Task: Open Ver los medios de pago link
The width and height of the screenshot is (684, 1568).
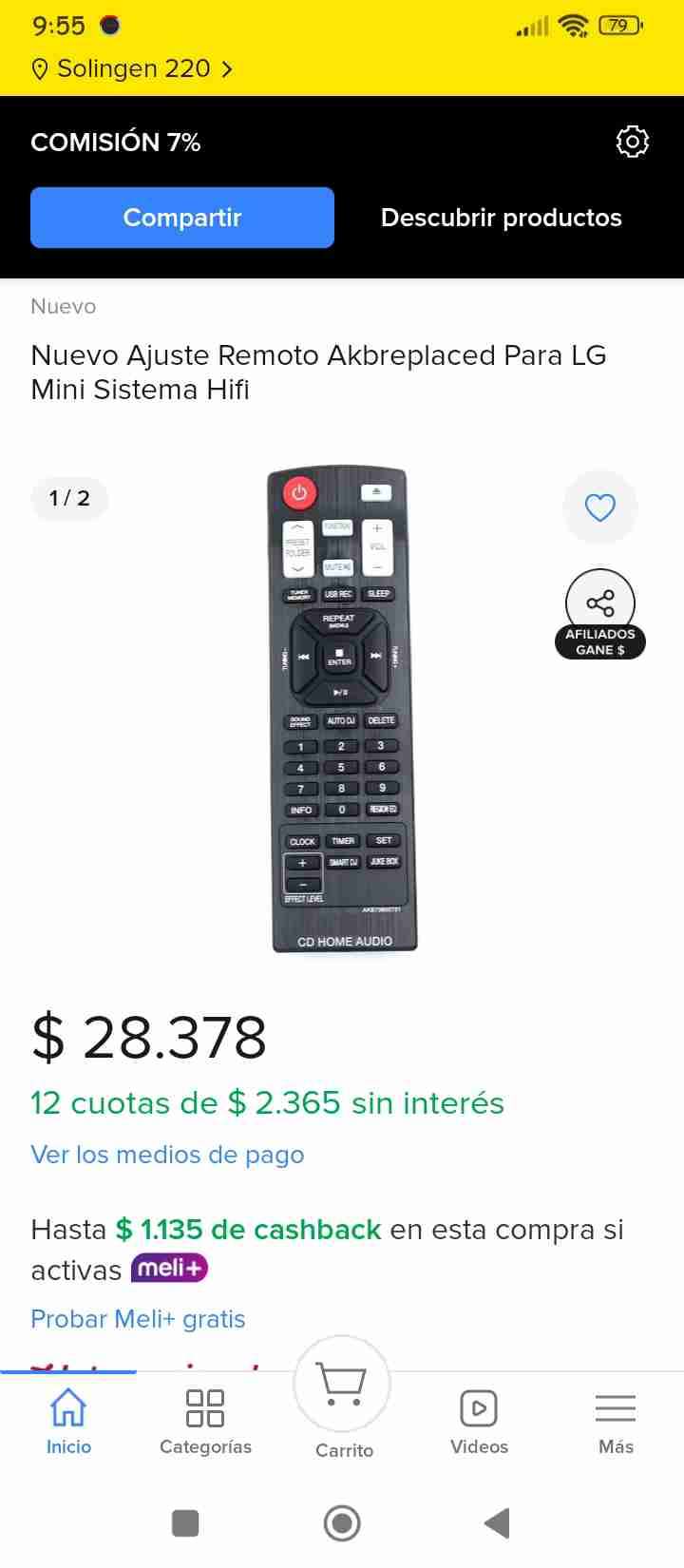Action: pos(167,1155)
